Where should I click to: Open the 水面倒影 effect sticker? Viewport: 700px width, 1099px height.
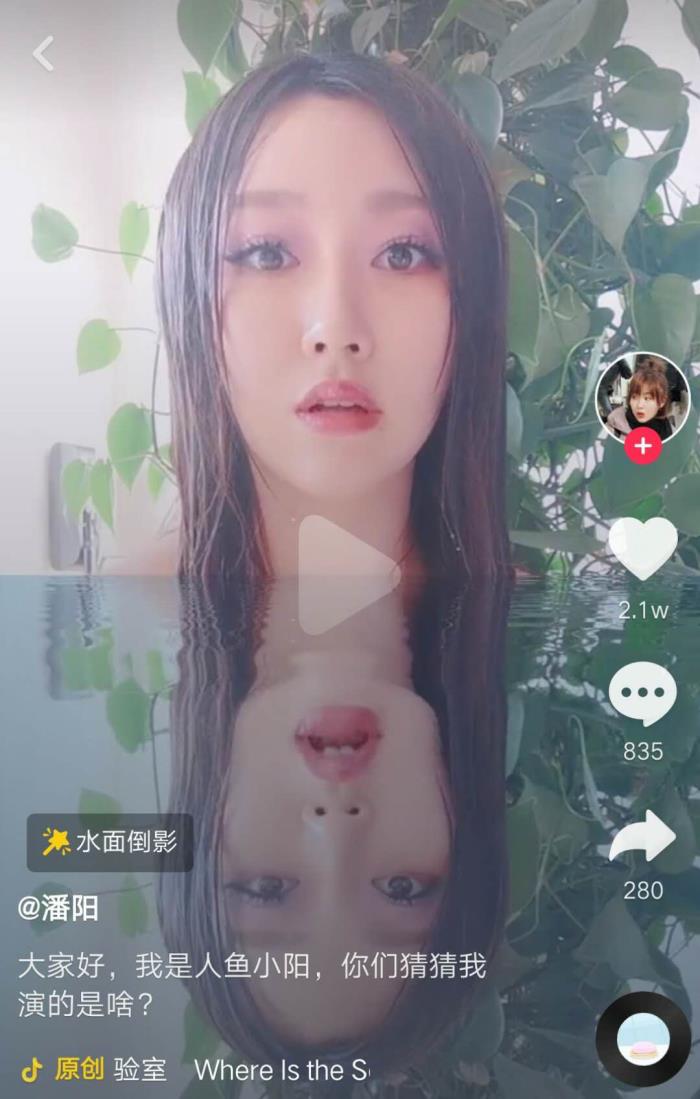tap(110, 842)
